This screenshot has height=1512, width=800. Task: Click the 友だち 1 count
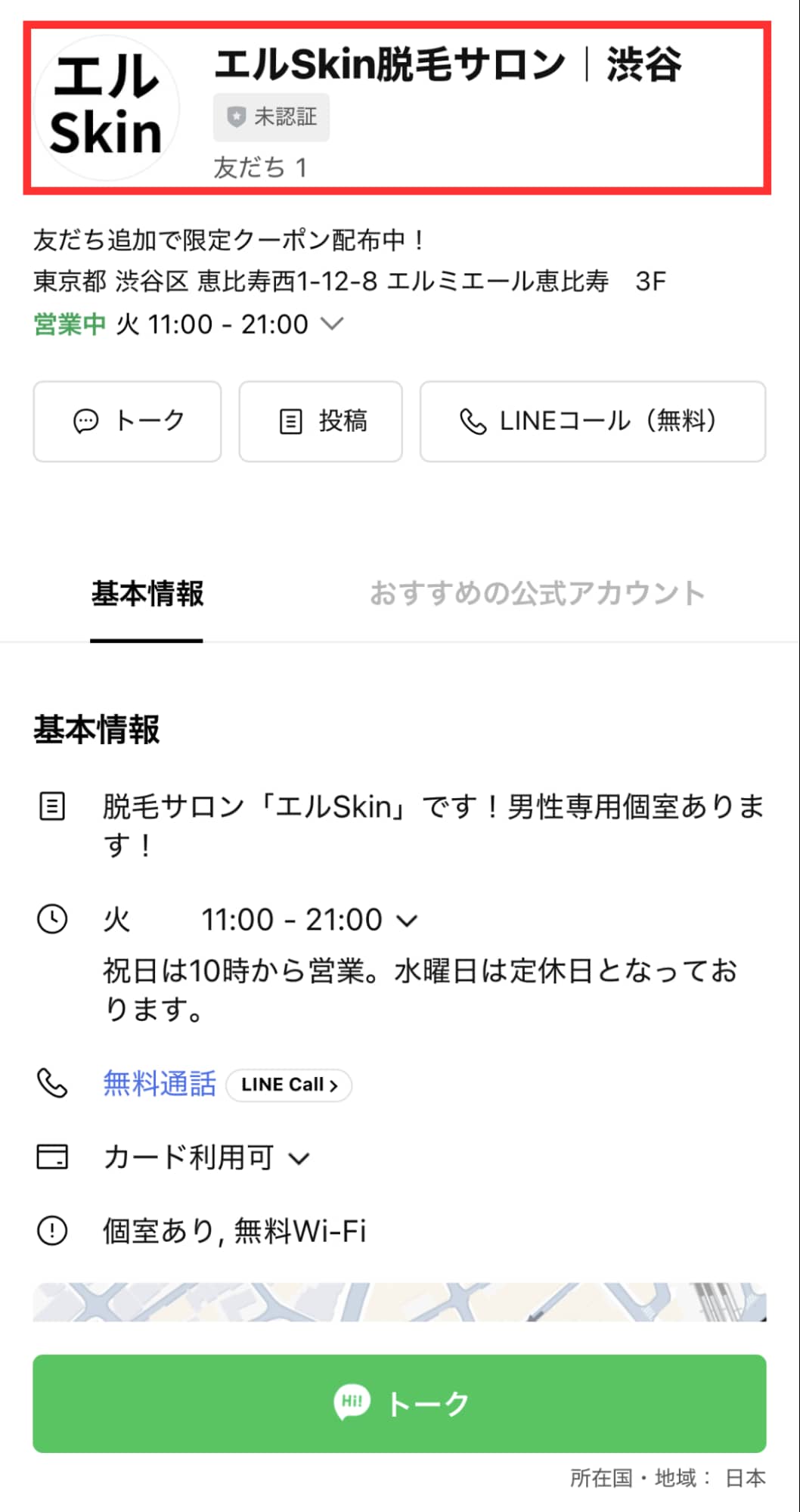click(261, 168)
